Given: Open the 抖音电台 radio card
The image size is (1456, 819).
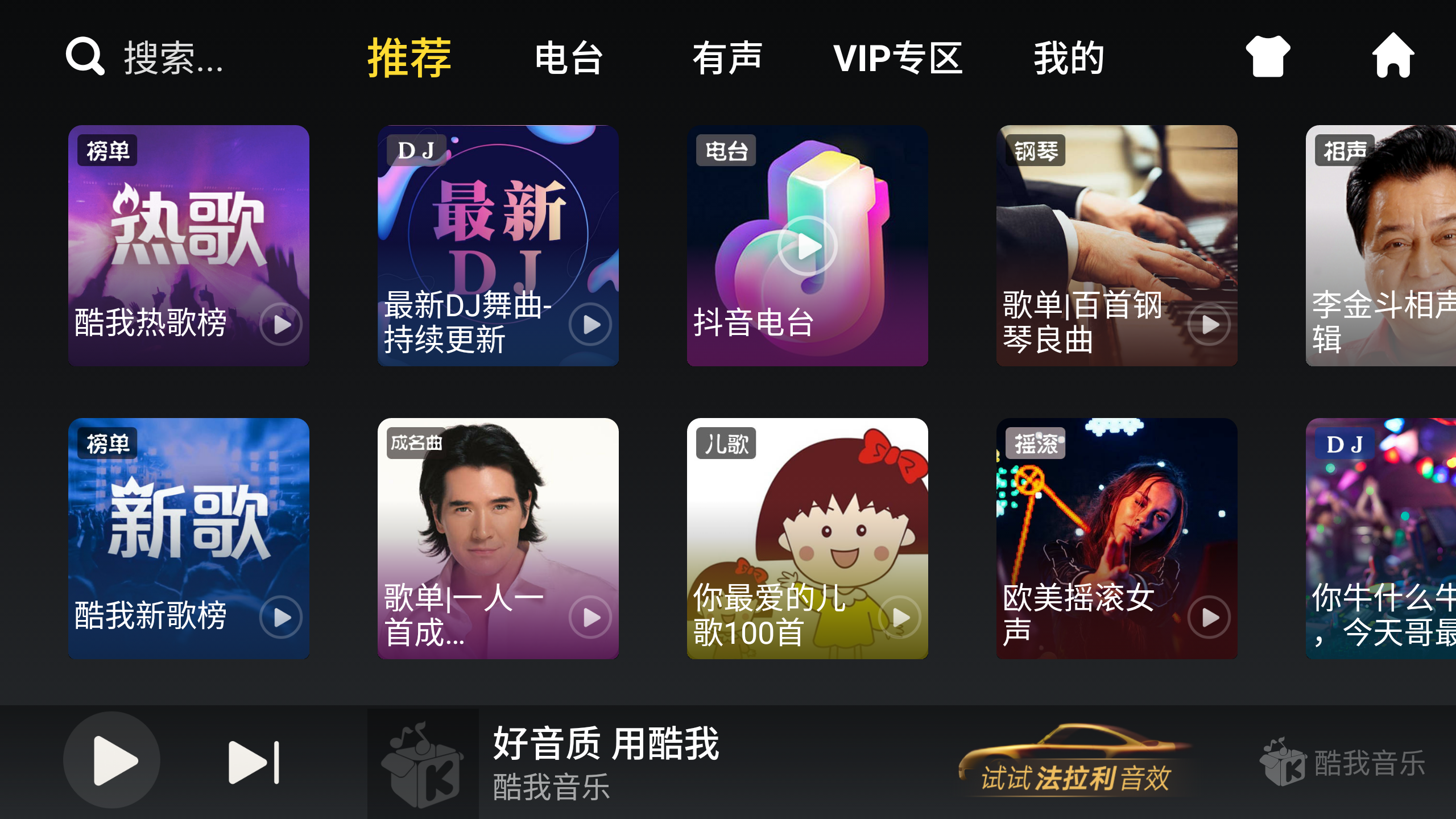Looking at the screenshot, I should coord(807,245).
